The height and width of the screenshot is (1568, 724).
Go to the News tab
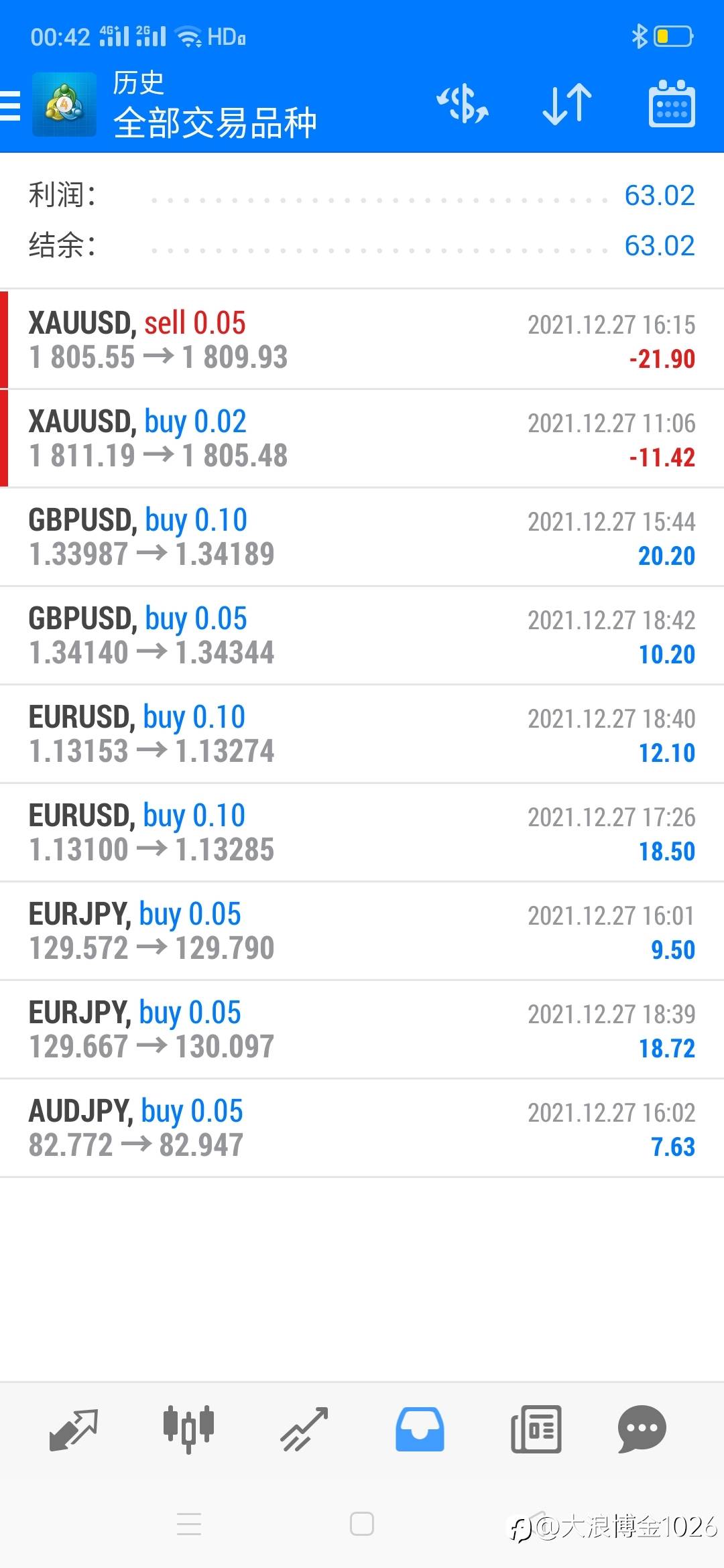click(536, 1429)
